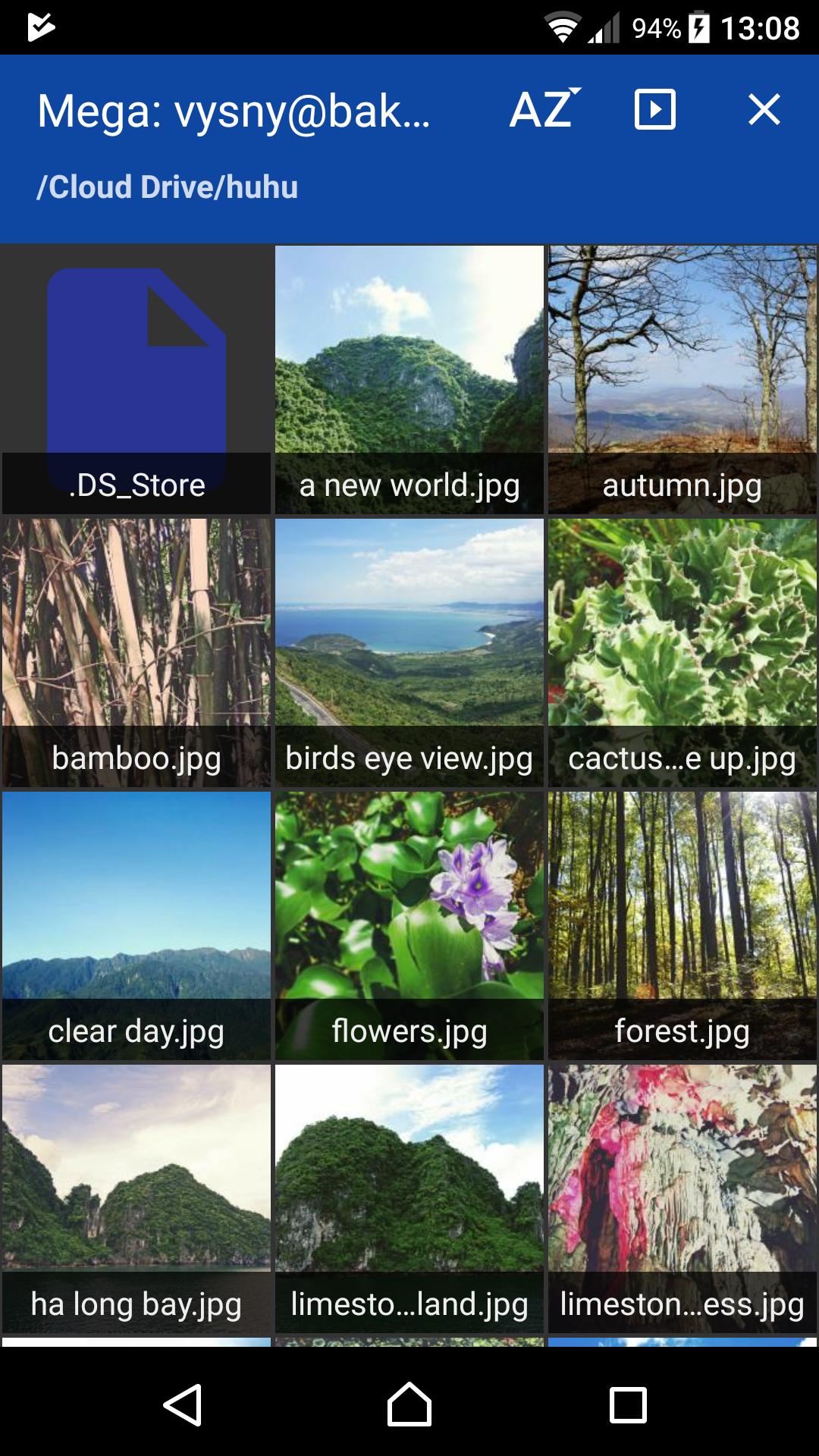
Task: Tap the AZ sort icon
Action: (x=545, y=109)
